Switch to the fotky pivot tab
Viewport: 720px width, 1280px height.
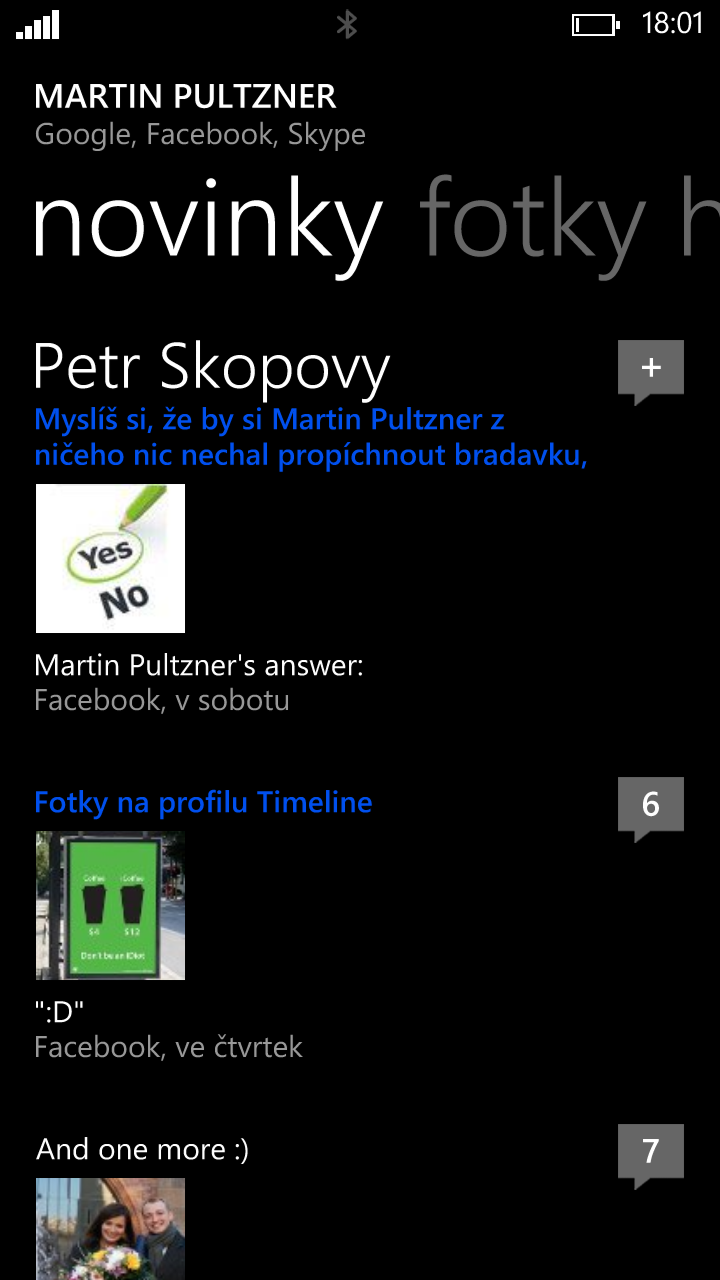pyautogui.click(x=533, y=220)
